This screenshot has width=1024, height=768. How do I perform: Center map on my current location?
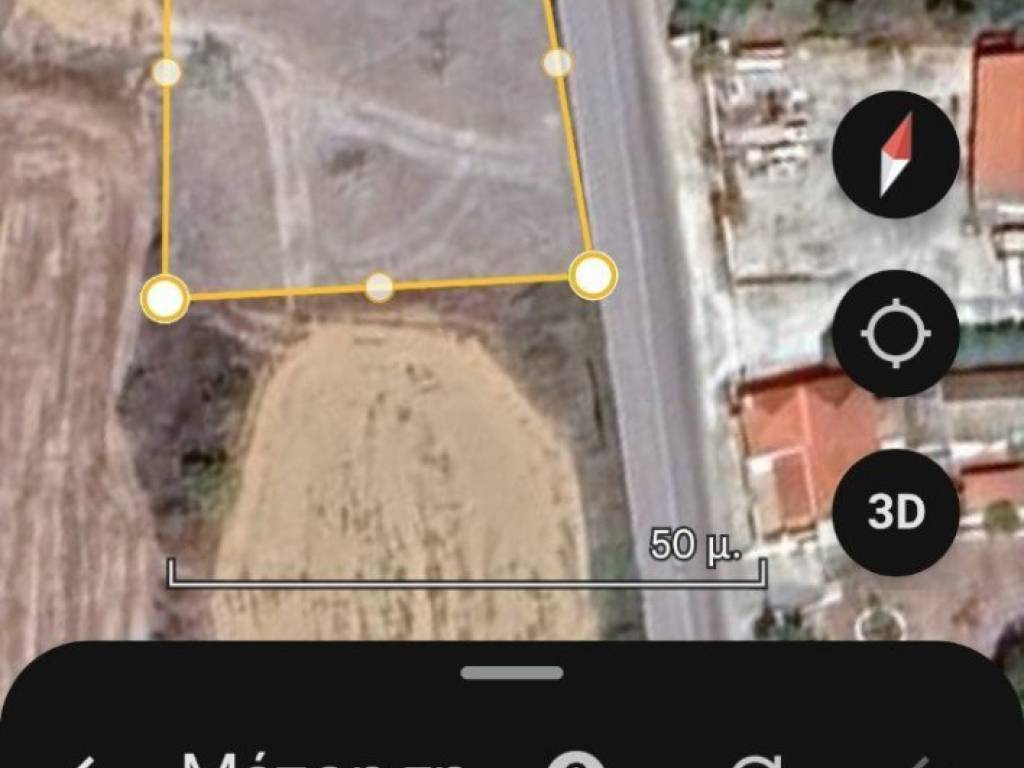click(x=895, y=333)
